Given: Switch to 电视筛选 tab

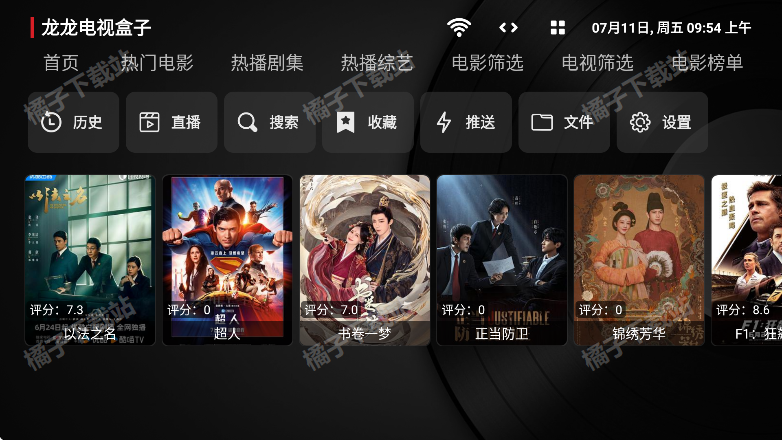Looking at the screenshot, I should tap(597, 63).
